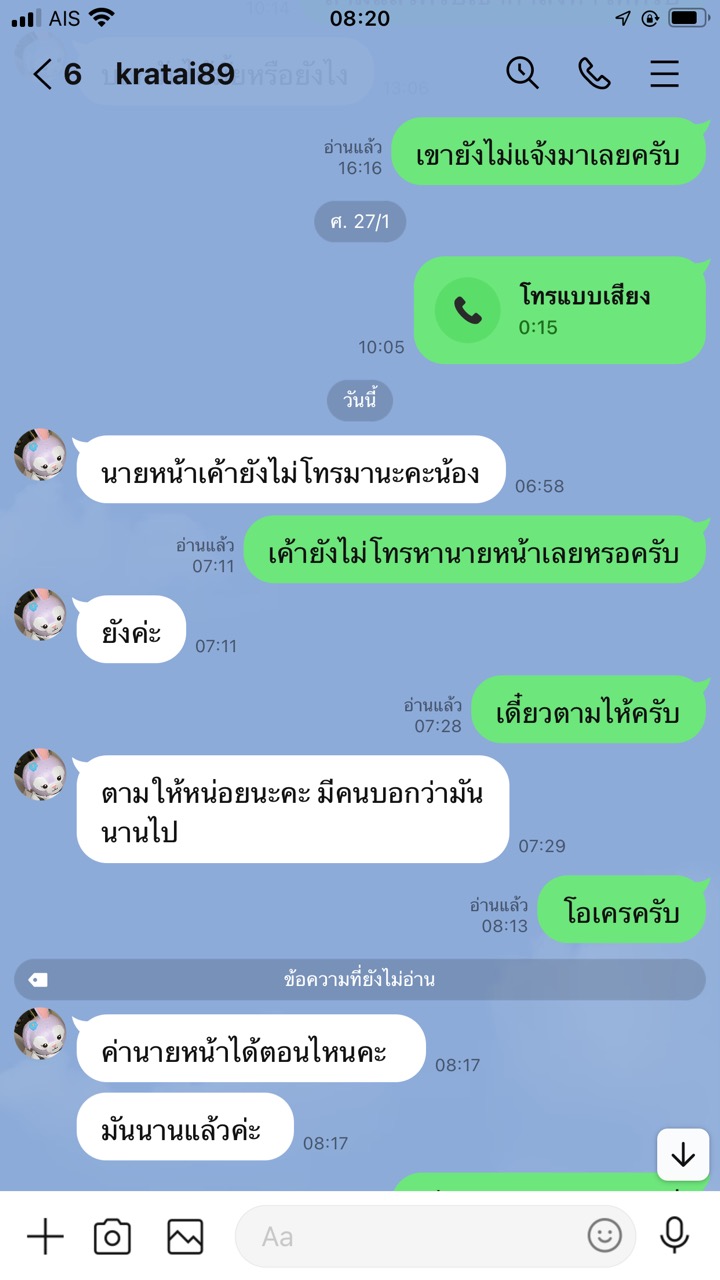Search within the kratai89 conversation
Screen dimensions: 720x1280
522,73
